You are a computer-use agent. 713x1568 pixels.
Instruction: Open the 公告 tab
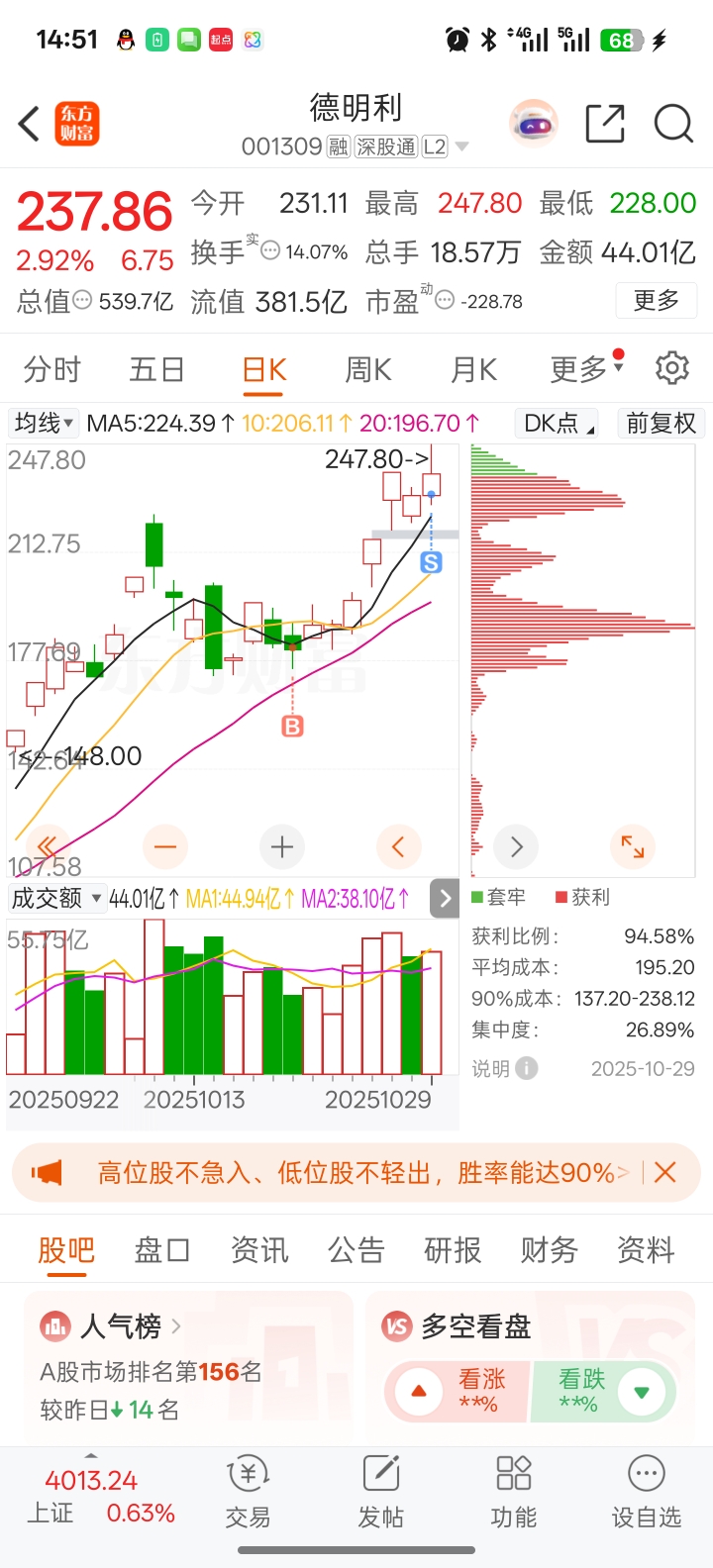(356, 1250)
